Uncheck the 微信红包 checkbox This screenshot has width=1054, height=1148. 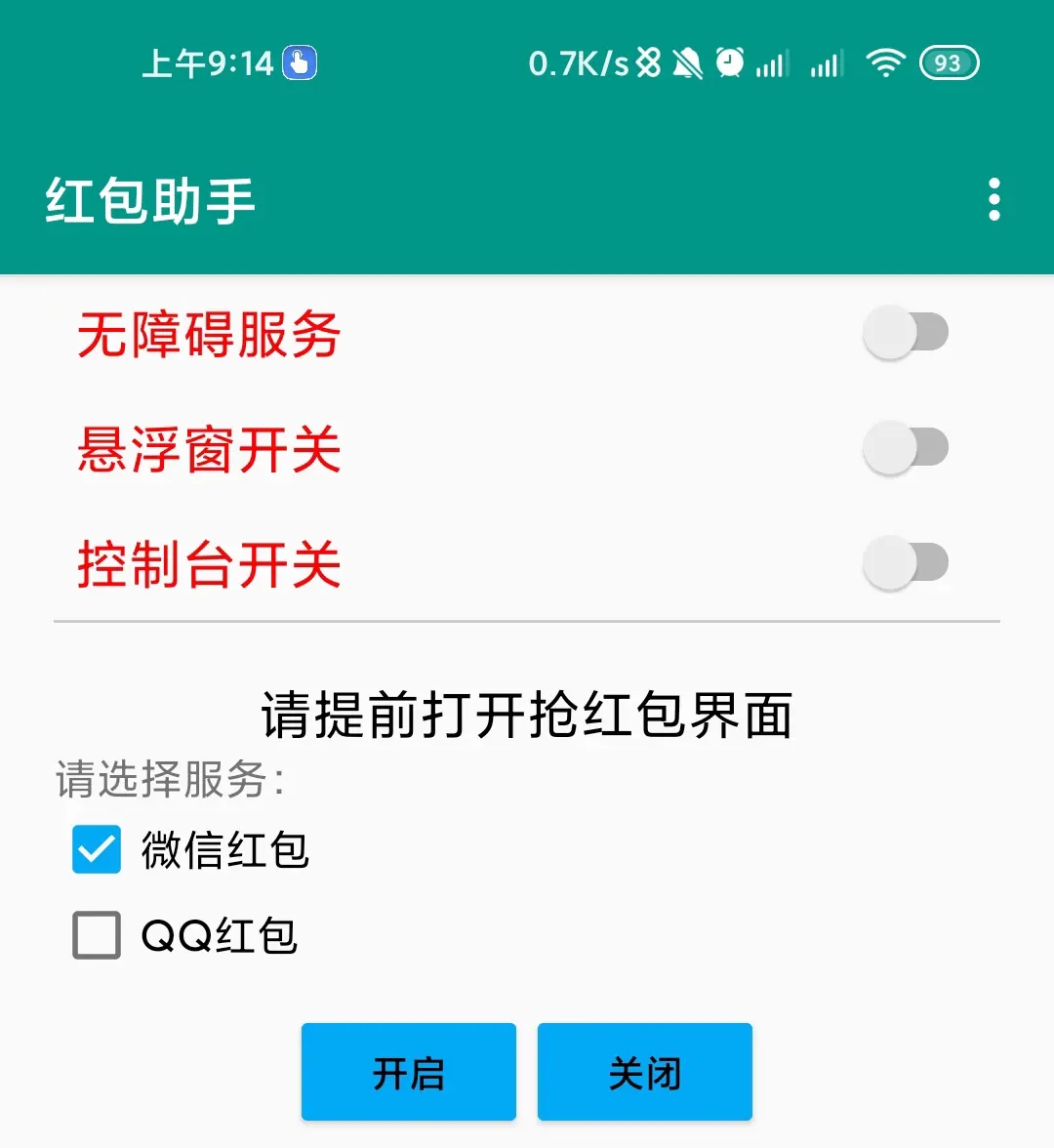click(x=96, y=849)
